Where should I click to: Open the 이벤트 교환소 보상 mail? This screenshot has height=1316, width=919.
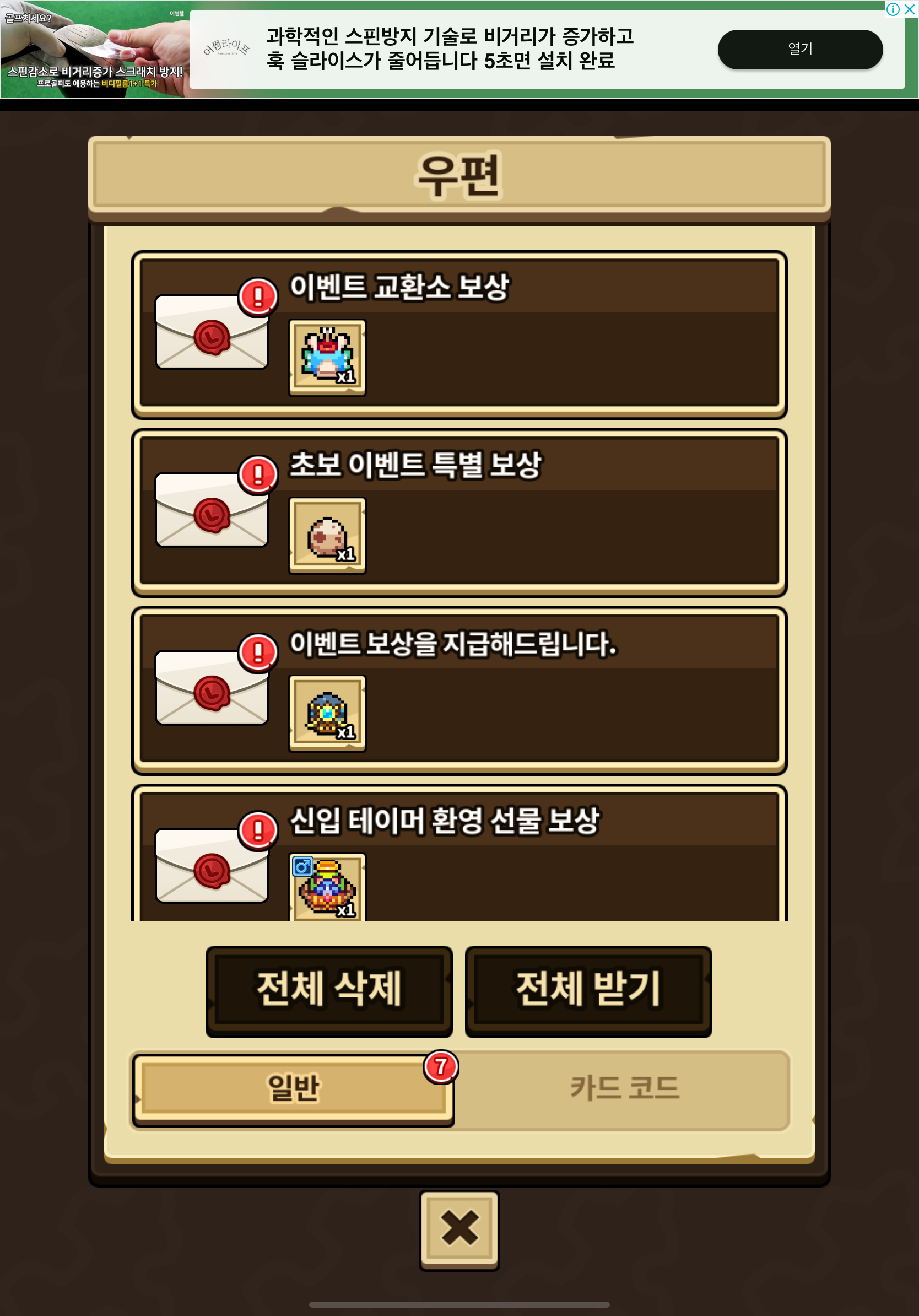[x=458, y=335]
